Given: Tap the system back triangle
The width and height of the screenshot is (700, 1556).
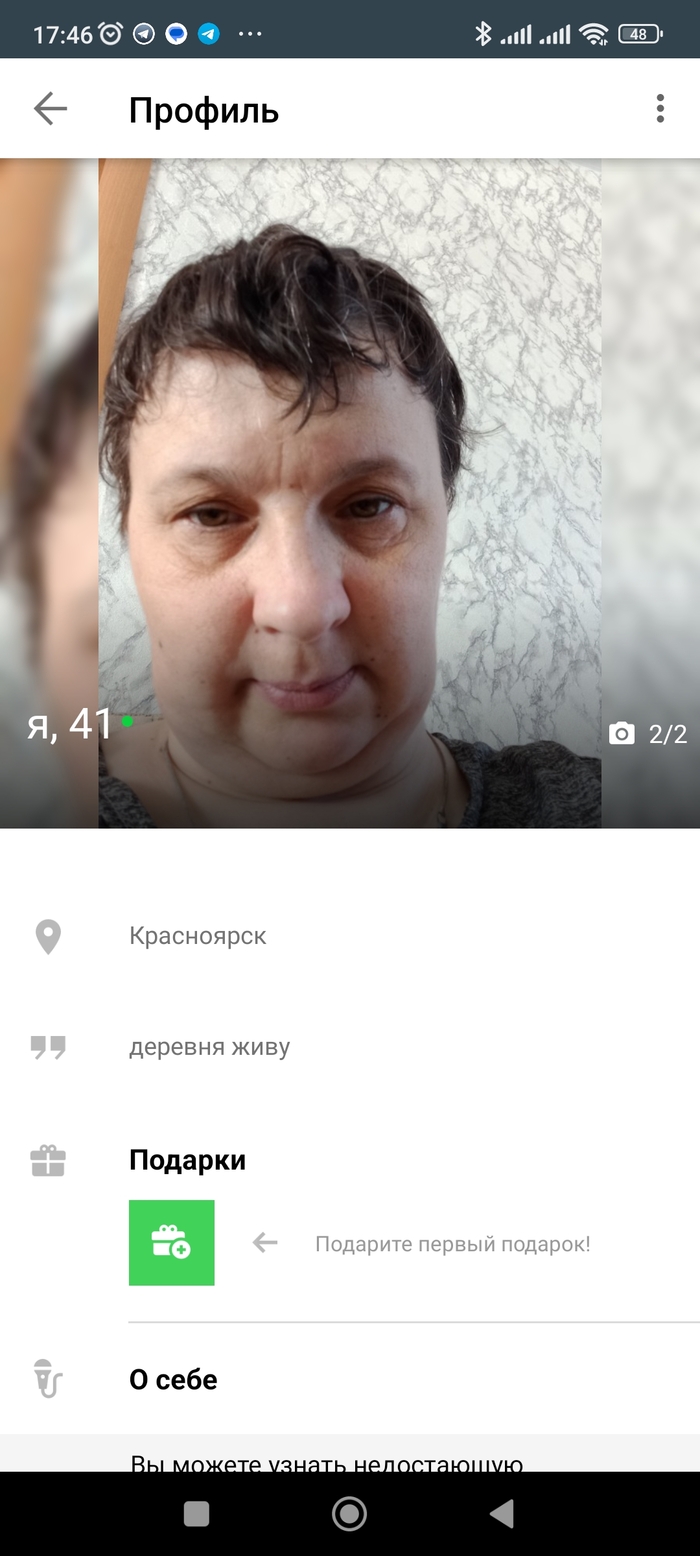Looking at the screenshot, I should pos(502,1514).
